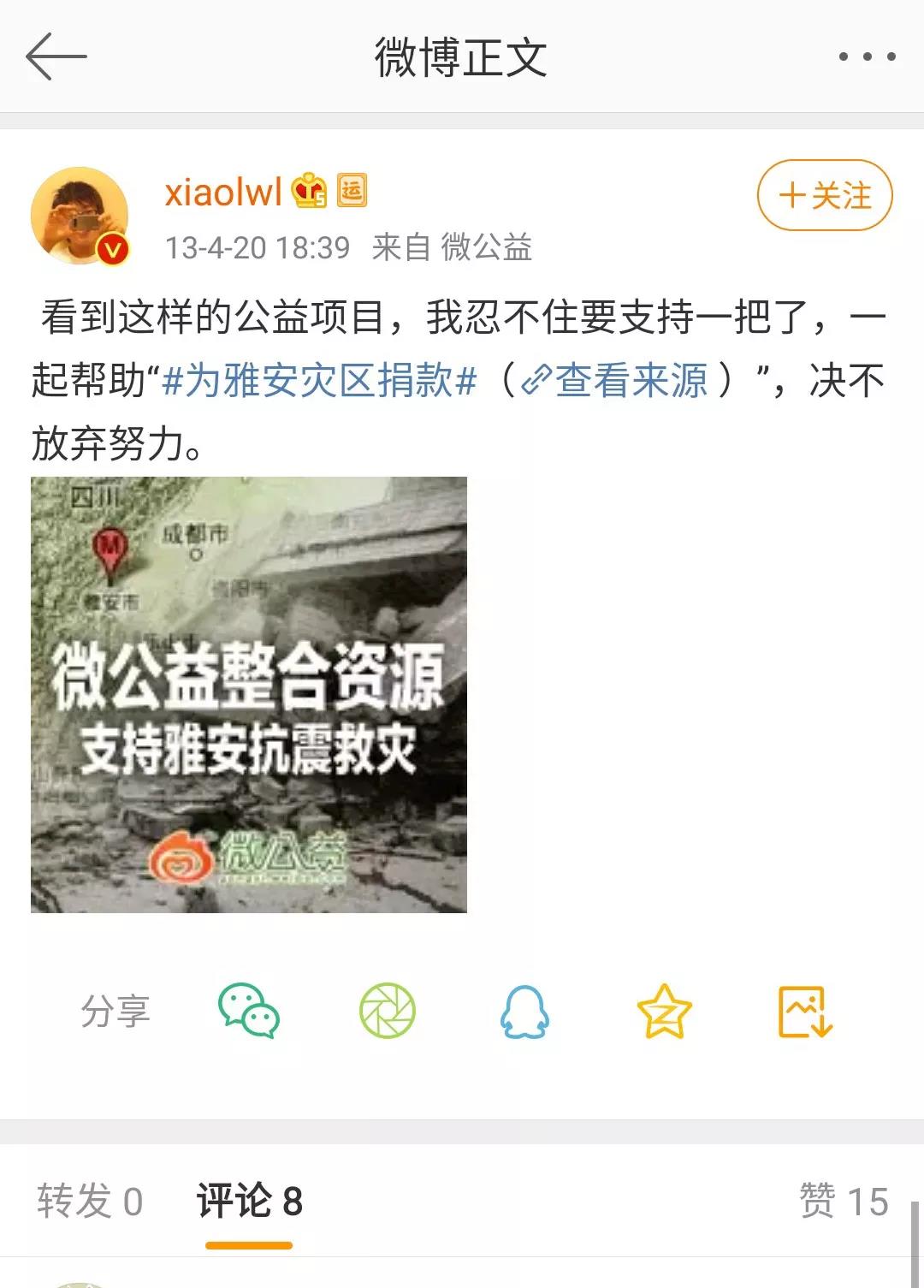The width and height of the screenshot is (924, 1288).
Task: Show the 赞 likes list
Action: 844,1201
